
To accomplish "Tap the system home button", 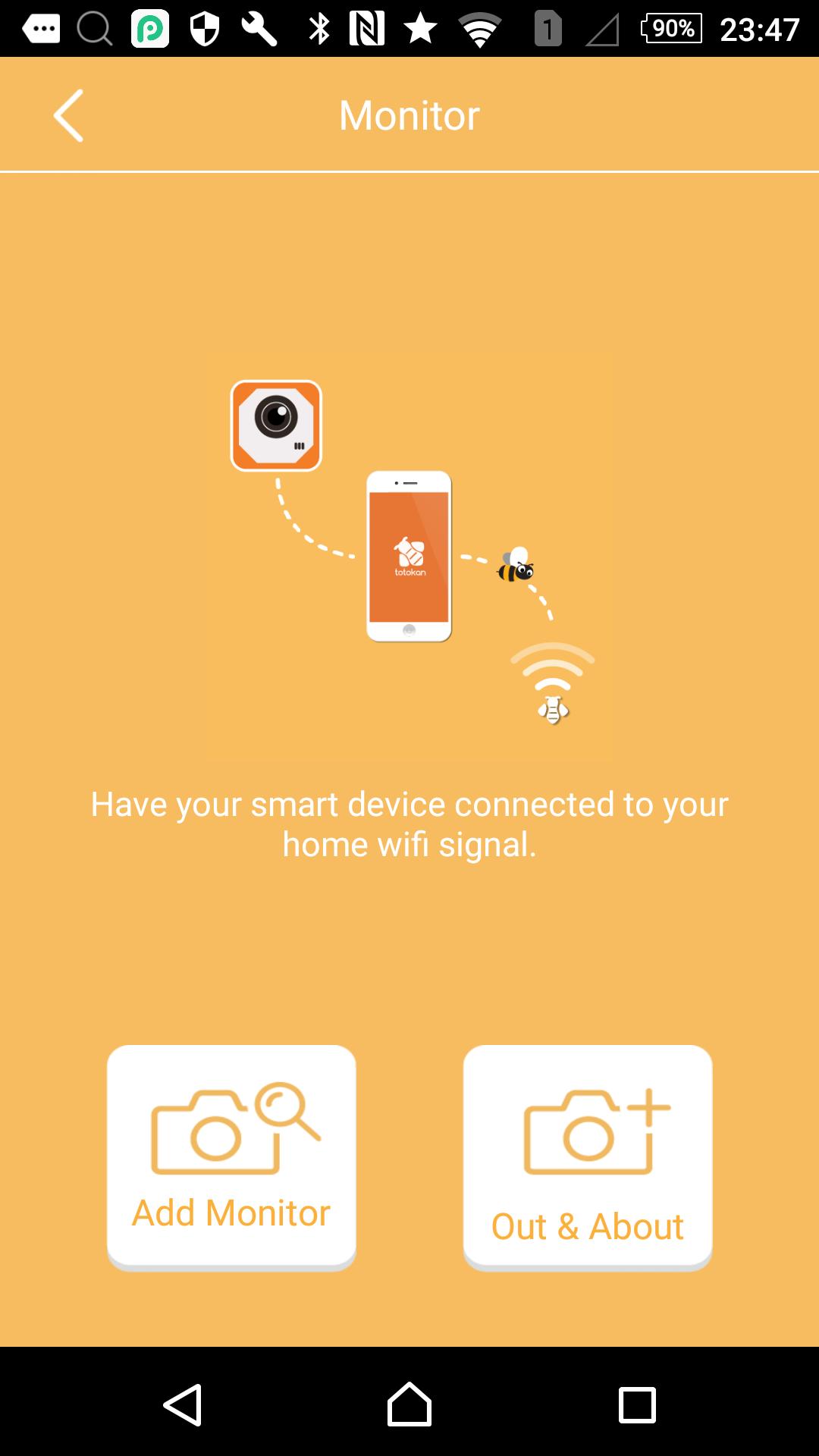I will pos(409,1404).
